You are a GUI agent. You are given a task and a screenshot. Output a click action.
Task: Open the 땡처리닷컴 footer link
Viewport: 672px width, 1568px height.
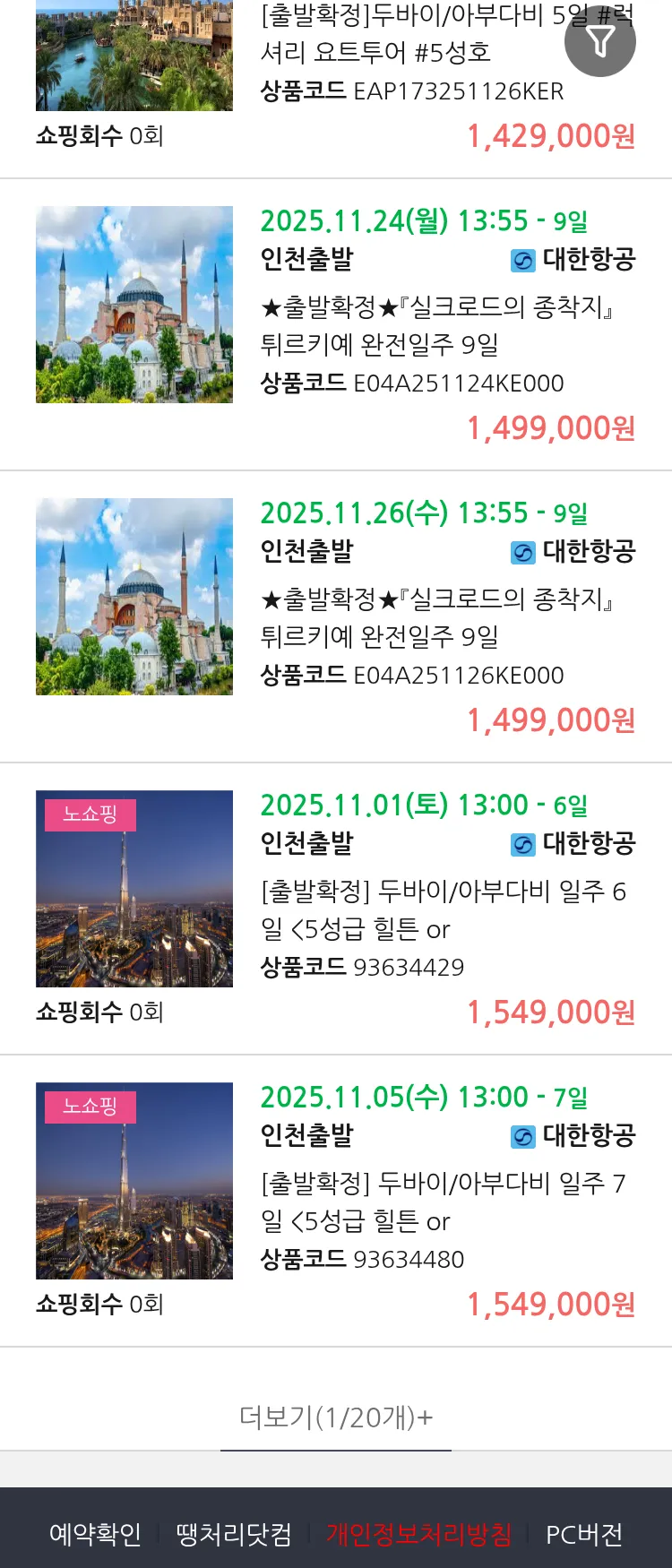[x=234, y=1534]
